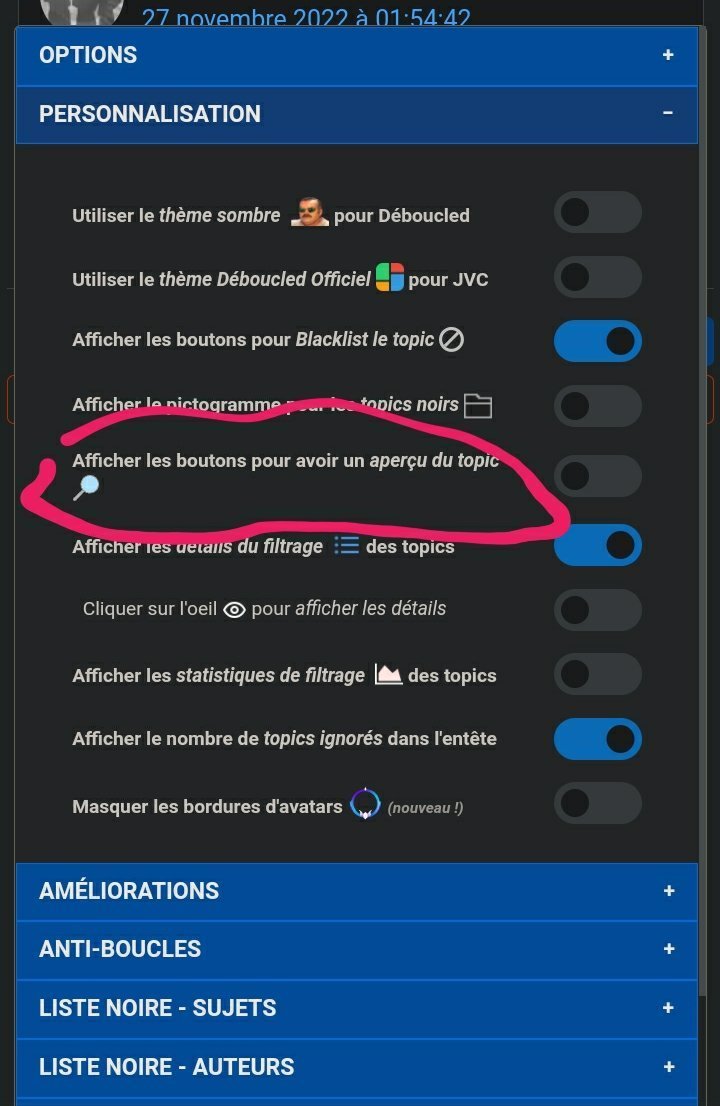Viewport: 720px width, 1106px height.
Task: Turn on statistiques de filtrage des topics
Action: click(597, 674)
